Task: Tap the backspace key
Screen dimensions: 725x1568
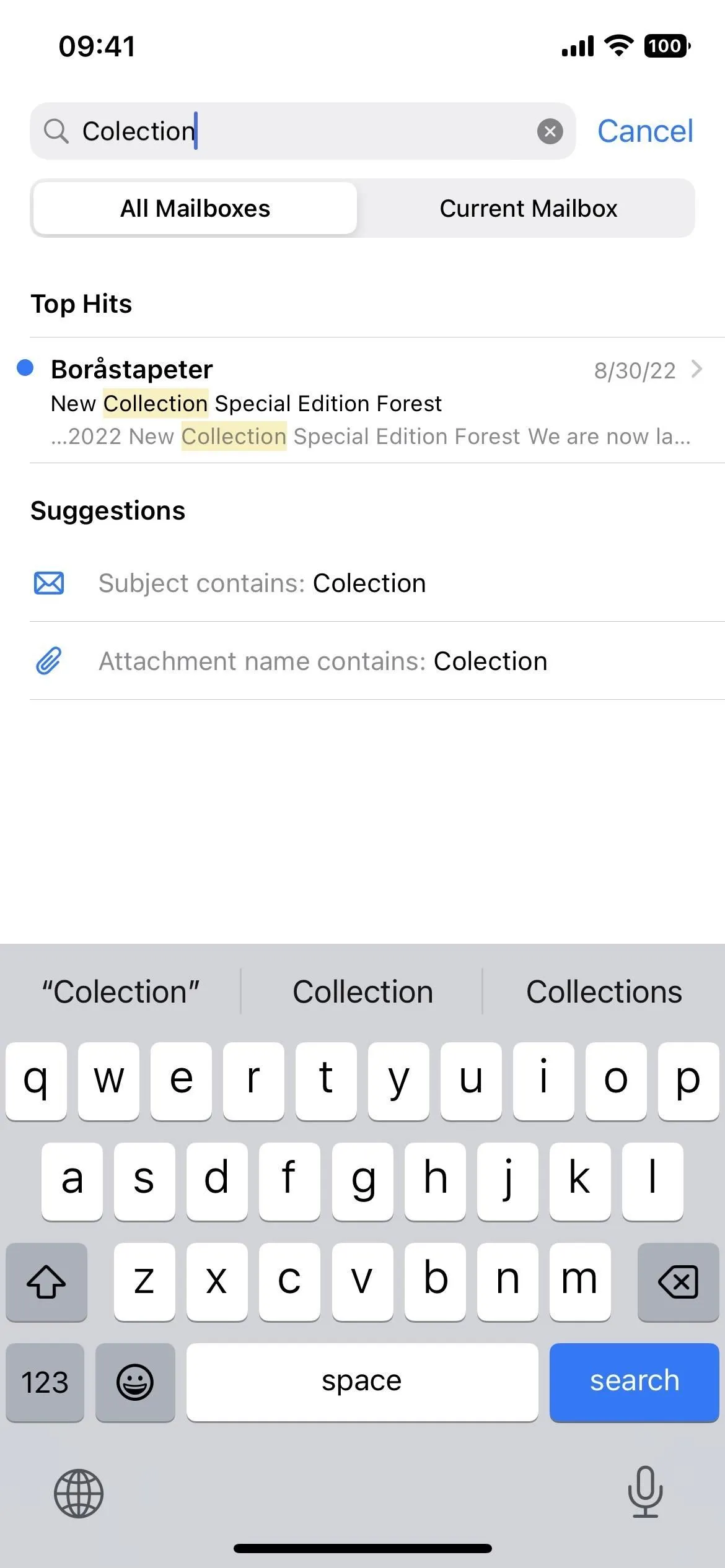Action: [x=679, y=1281]
